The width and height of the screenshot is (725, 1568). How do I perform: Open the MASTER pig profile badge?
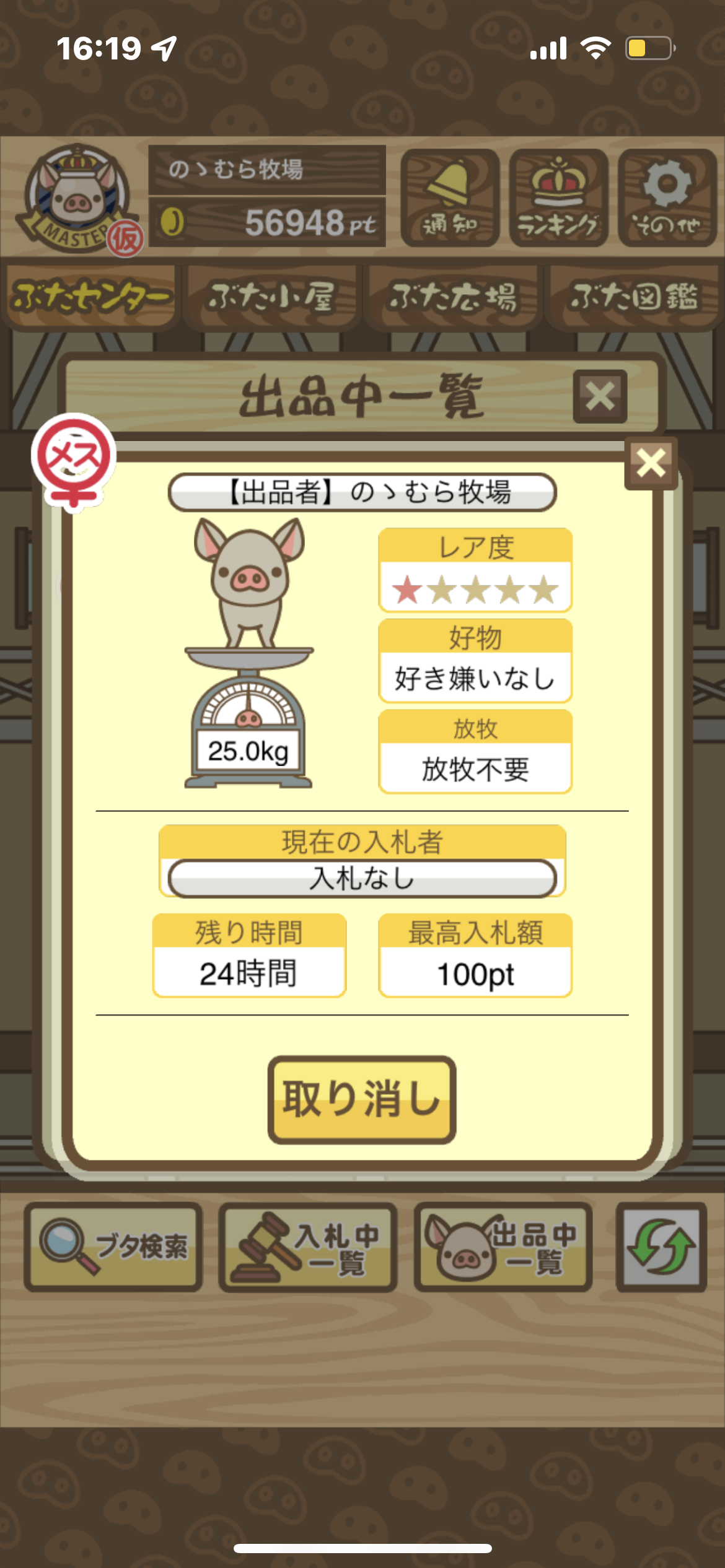[x=79, y=199]
